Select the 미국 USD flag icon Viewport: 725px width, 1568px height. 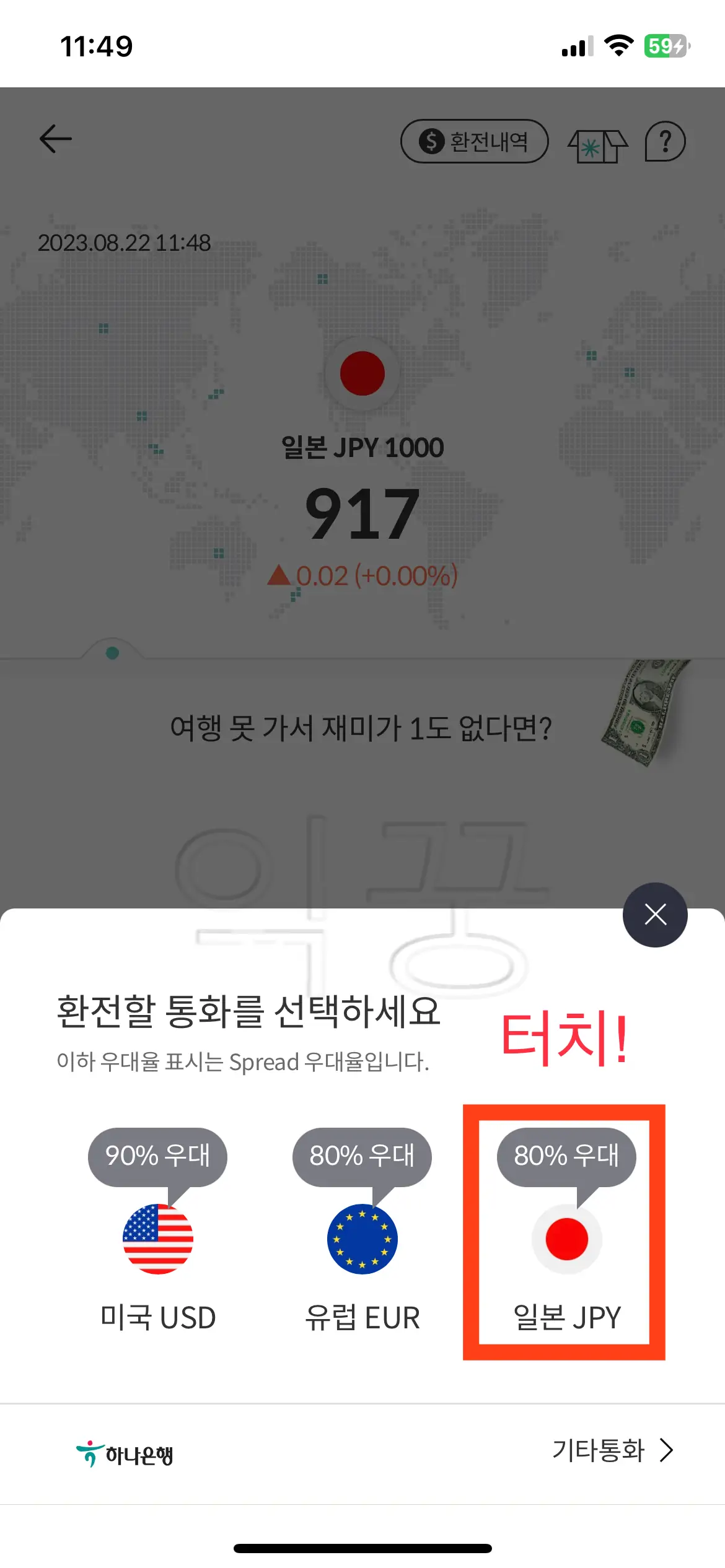point(157,1238)
